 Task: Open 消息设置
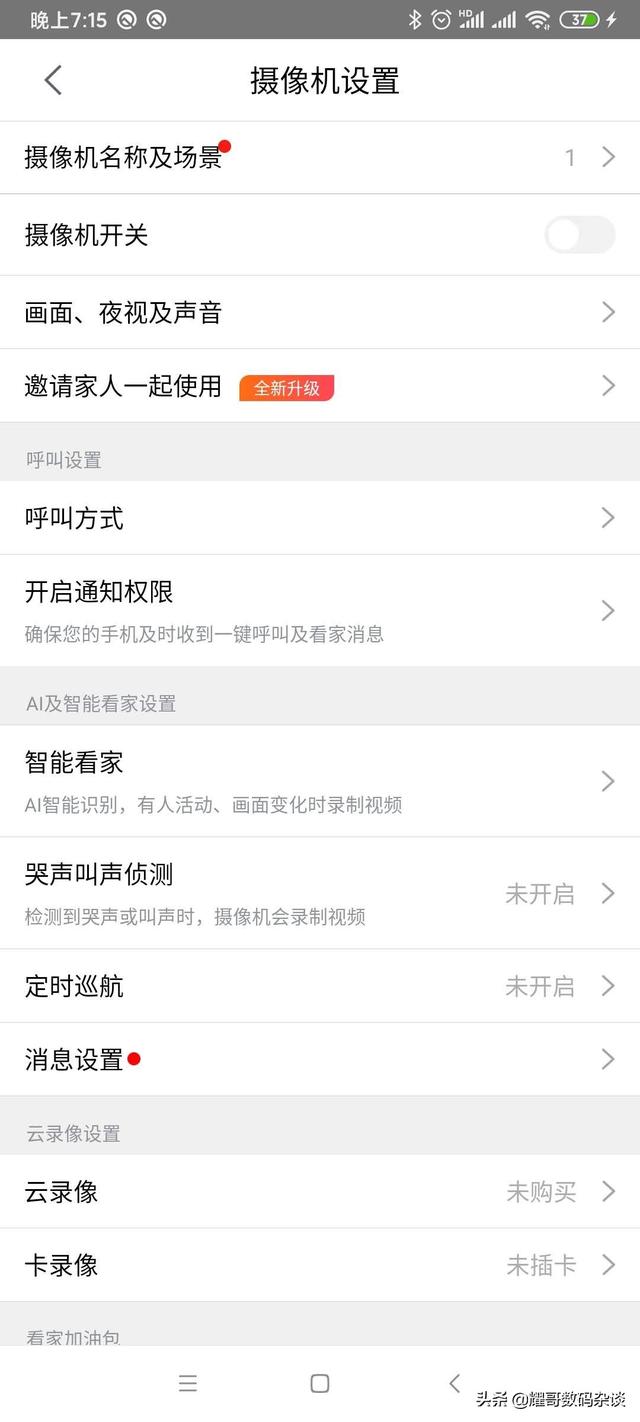[x=320, y=1059]
